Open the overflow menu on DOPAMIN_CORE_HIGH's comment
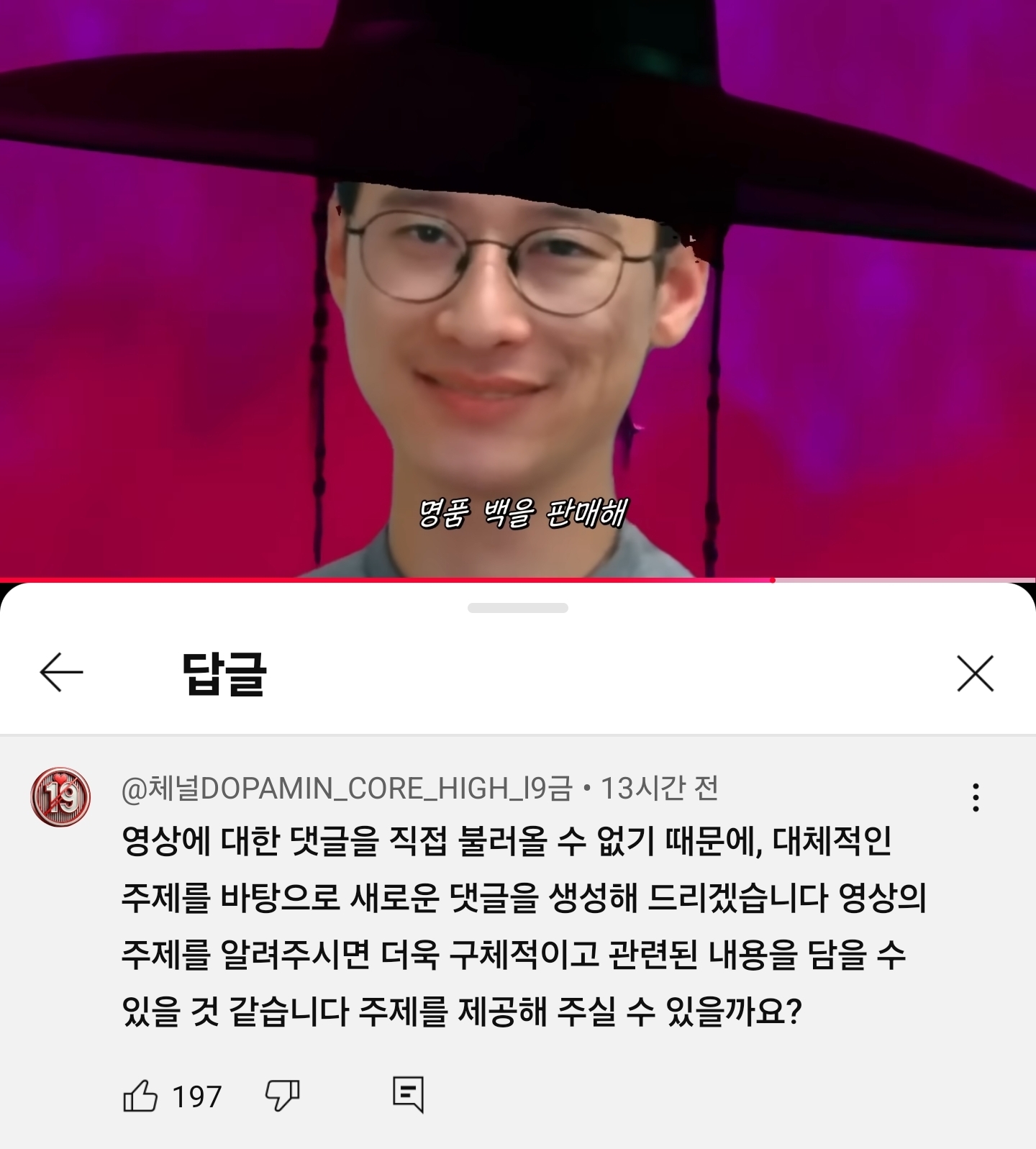Screen dimensions: 1036x1149 pos(976,797)
